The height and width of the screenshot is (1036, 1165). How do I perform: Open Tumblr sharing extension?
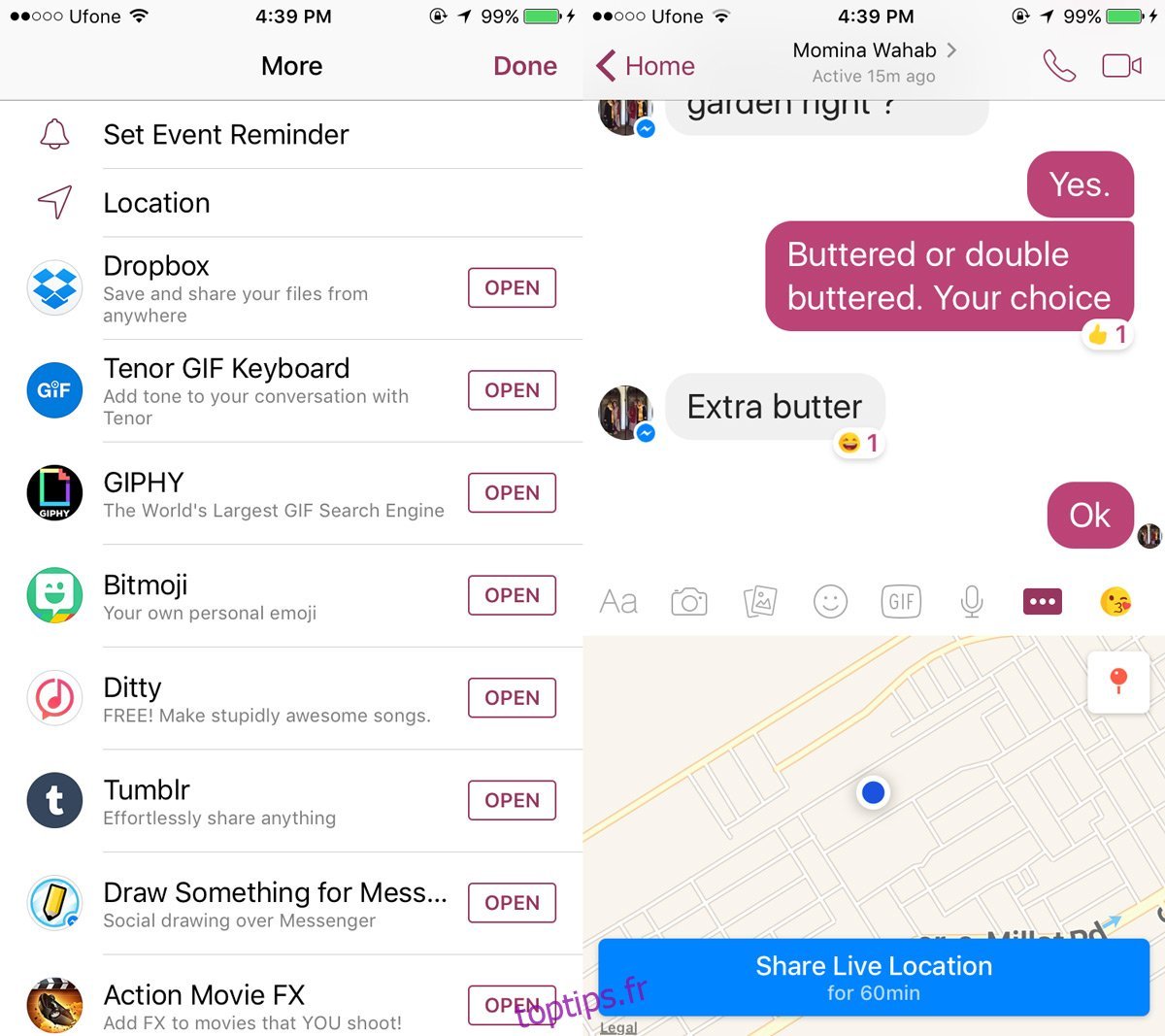[x=512, y=800]
